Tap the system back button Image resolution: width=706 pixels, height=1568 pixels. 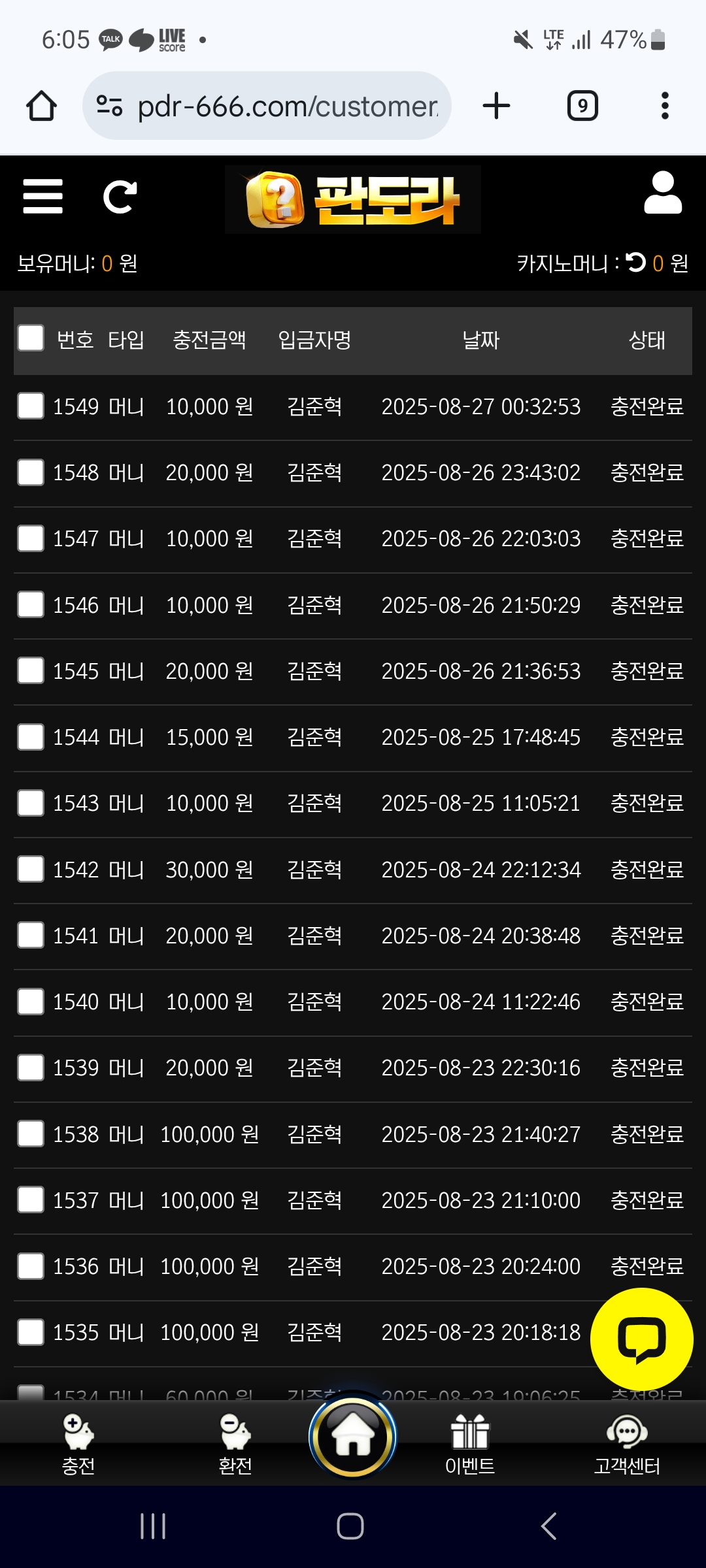[x=548, y=1526]
